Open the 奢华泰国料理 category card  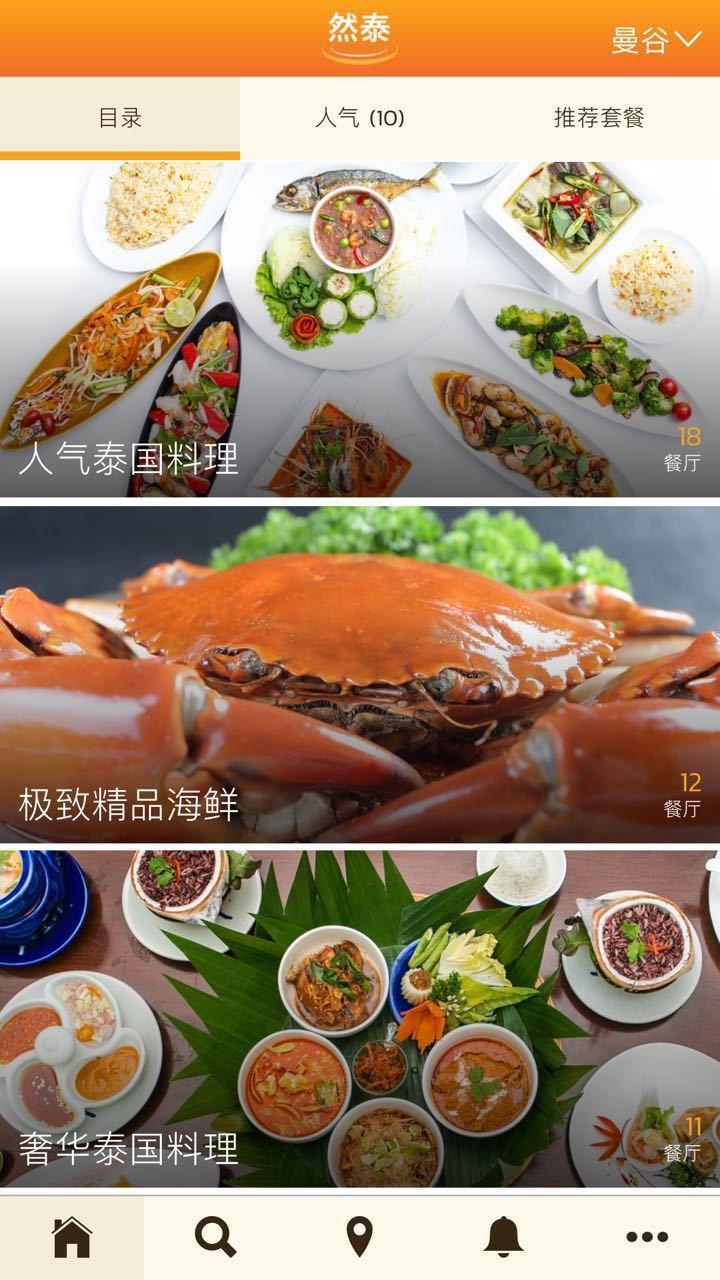(x=360, y=1018)
